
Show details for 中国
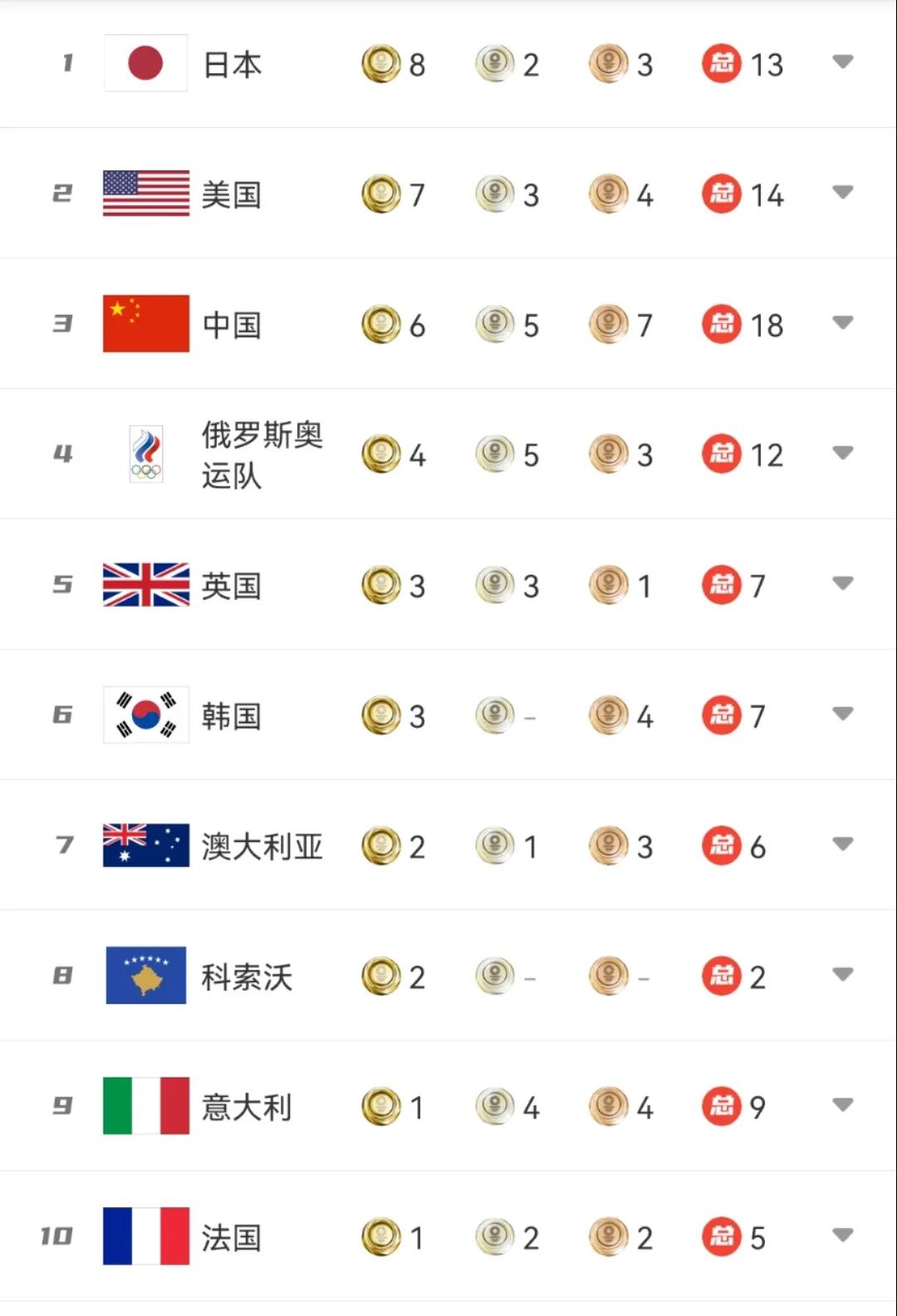coord(842,323)
